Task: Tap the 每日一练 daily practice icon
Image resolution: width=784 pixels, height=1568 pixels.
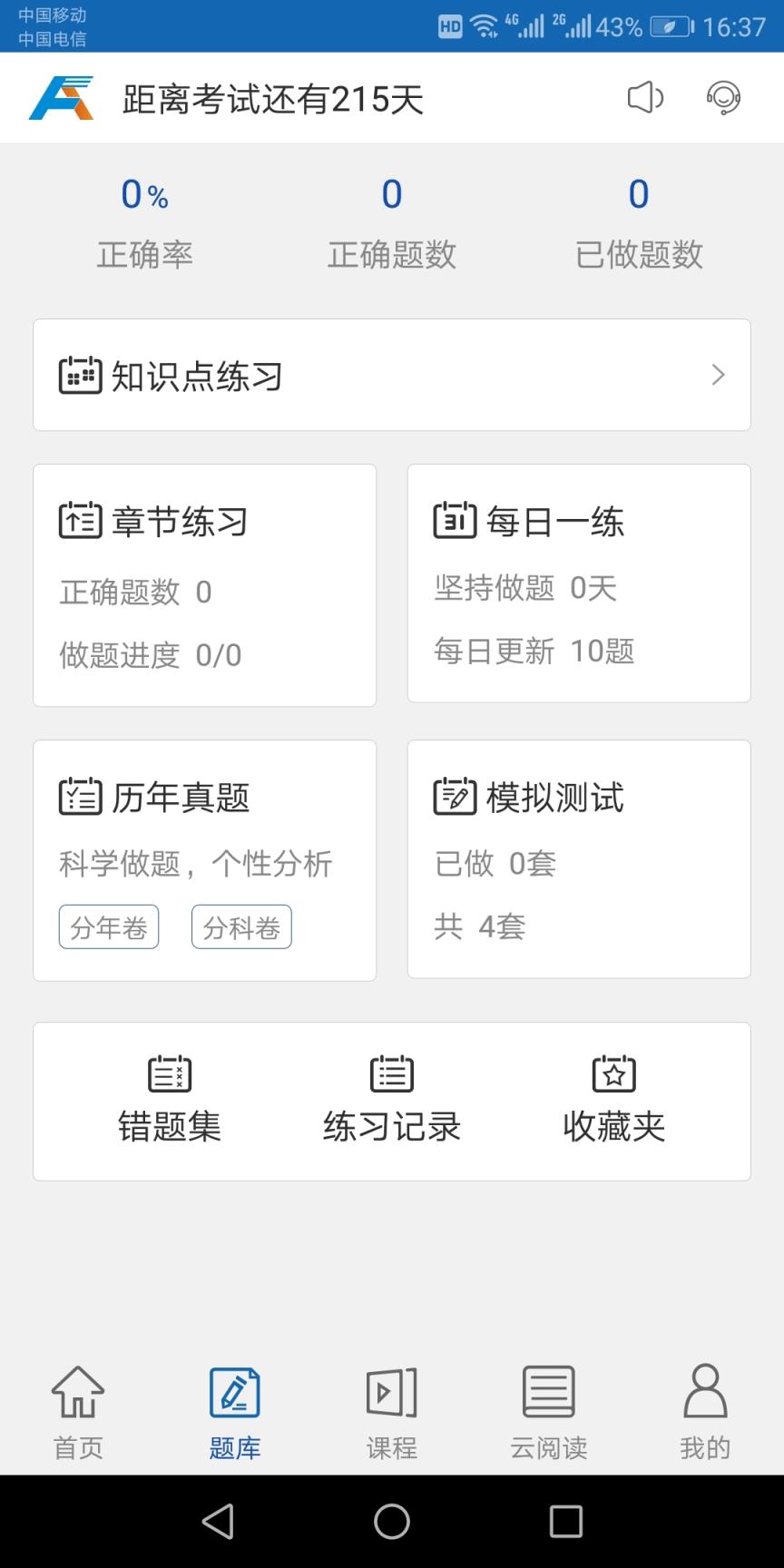Action: (x=454, y=520)
